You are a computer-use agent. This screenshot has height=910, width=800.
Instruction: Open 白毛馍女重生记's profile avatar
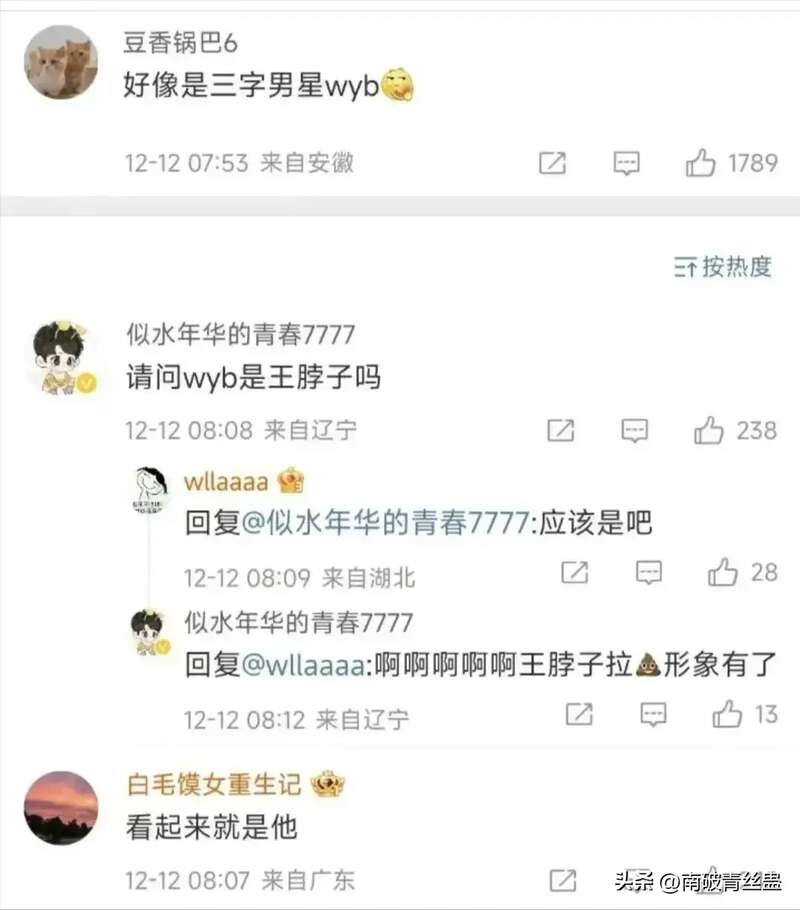pyautogui.click(x=61, y=808)
